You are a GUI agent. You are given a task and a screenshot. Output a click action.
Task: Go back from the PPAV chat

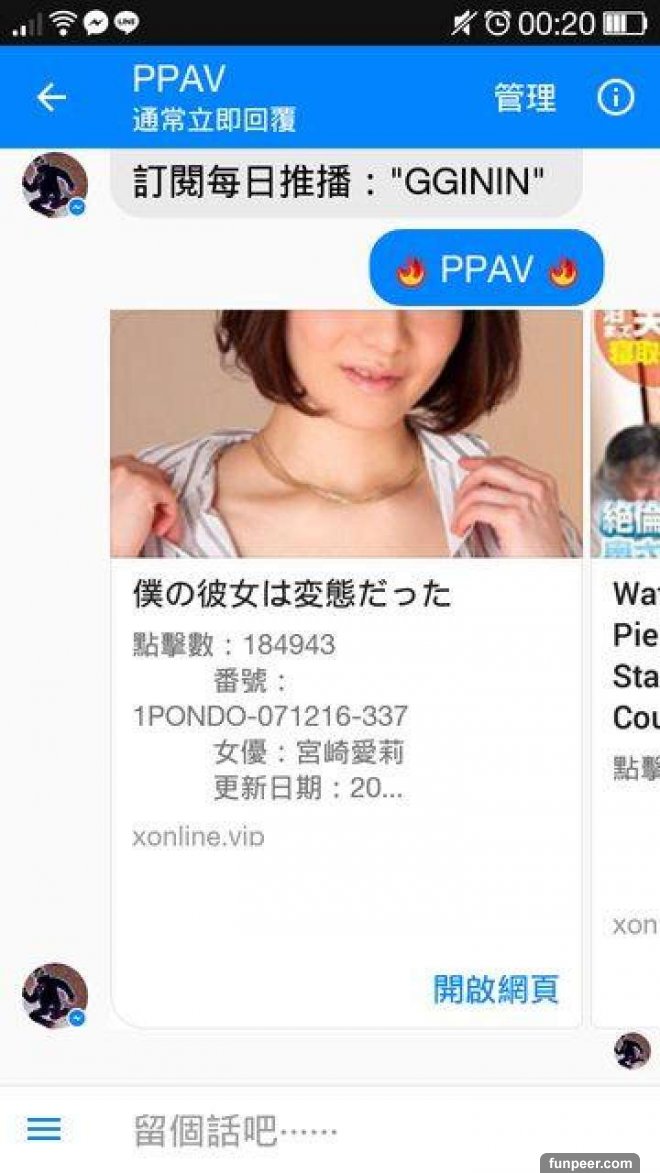(51, 98)
